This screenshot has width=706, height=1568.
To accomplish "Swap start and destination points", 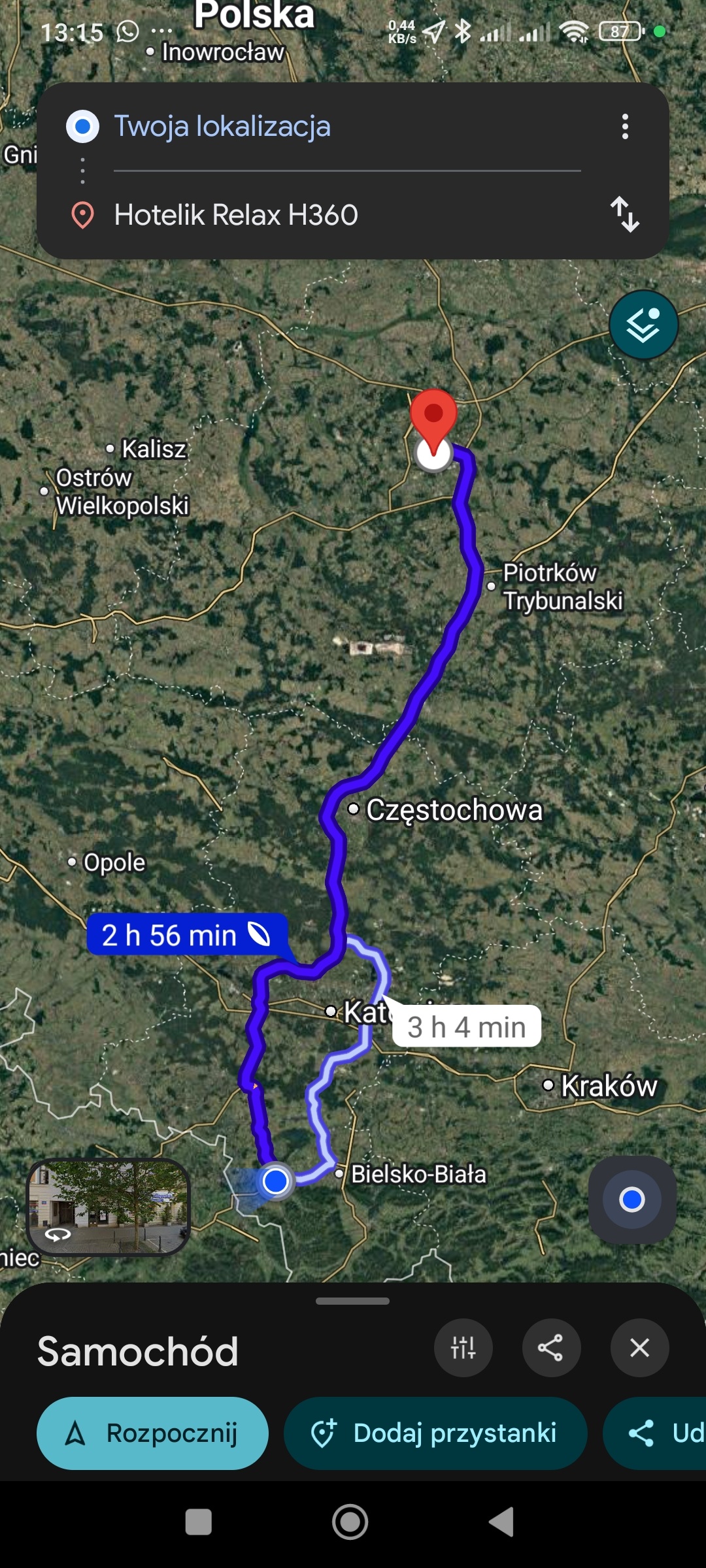I will pos(625,215).
